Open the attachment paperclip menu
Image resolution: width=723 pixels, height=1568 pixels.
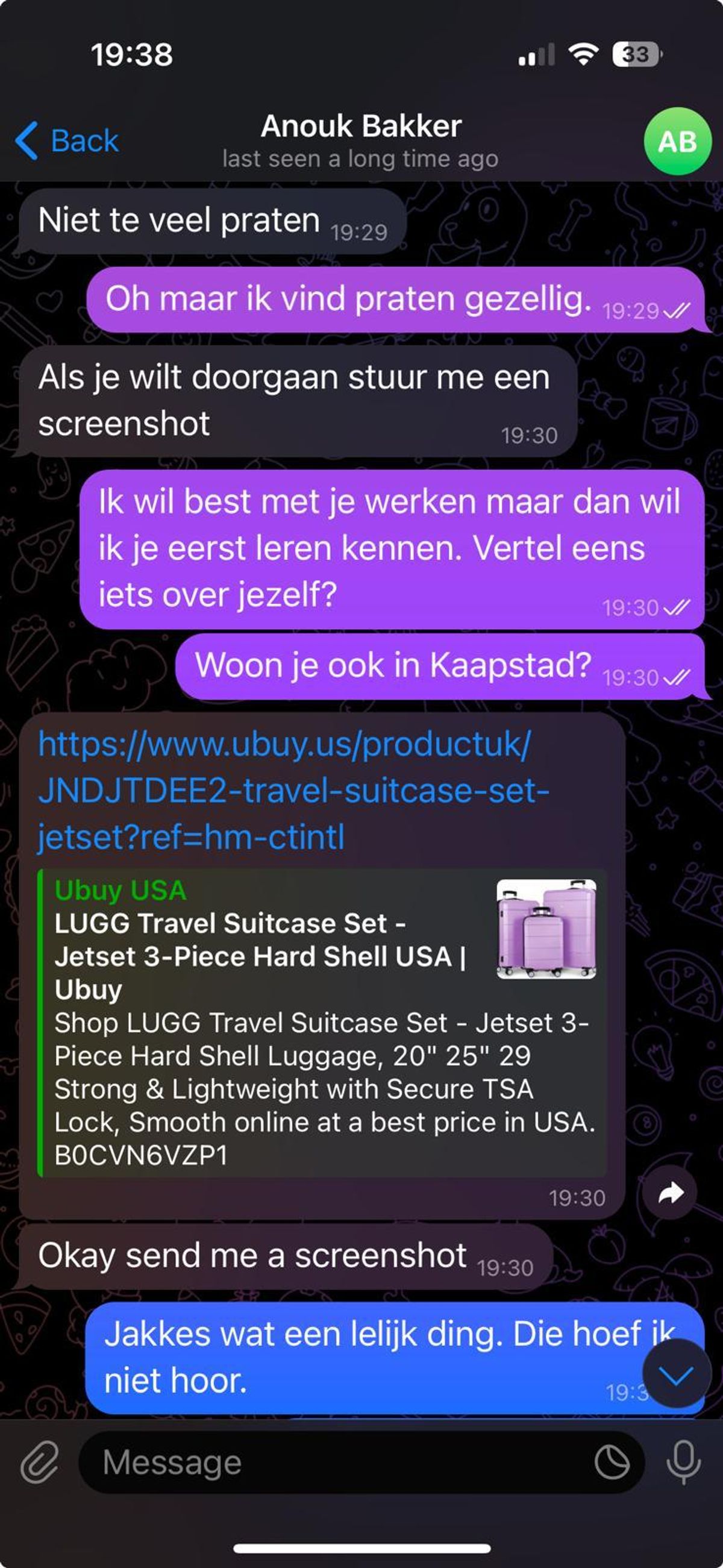(x=40, y=1462)
